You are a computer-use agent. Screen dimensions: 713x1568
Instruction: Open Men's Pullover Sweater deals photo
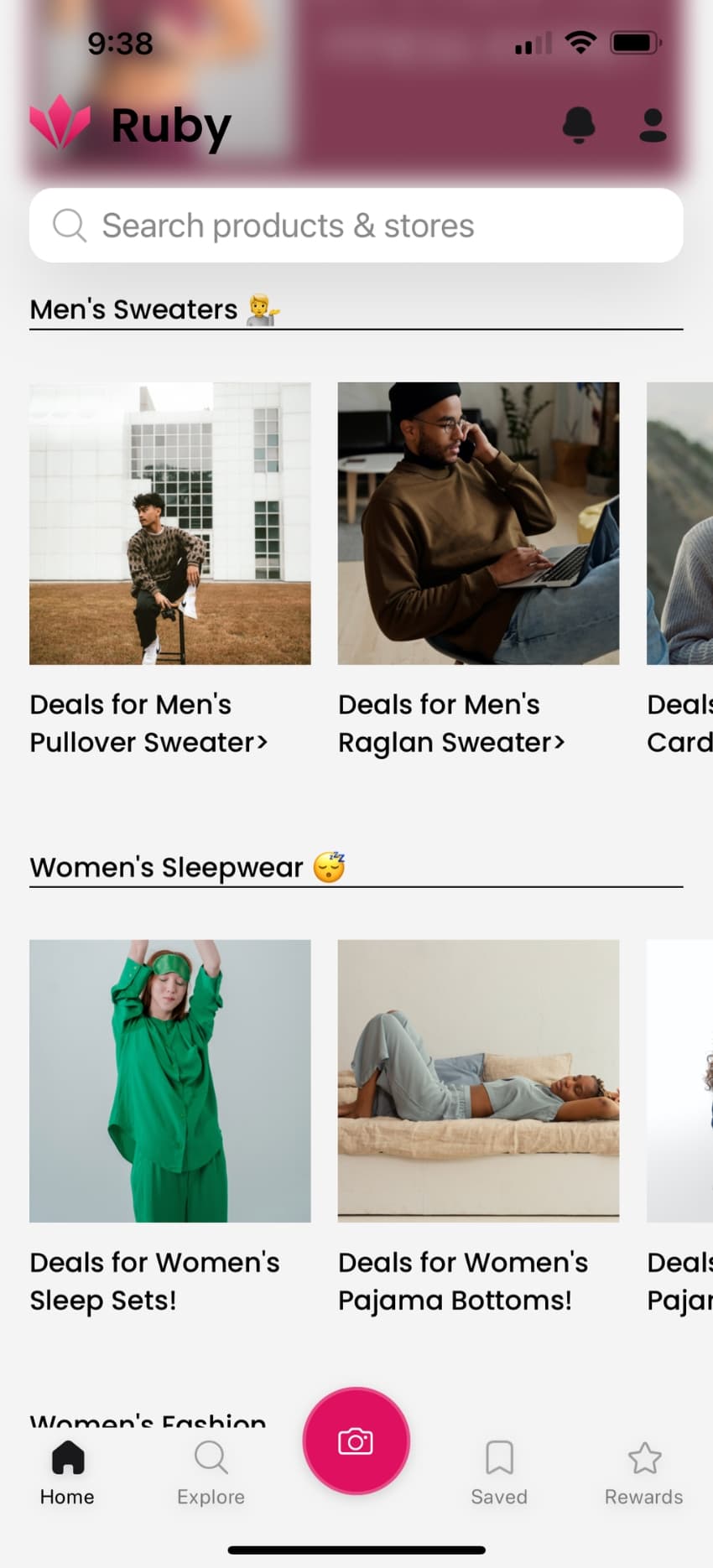coord(170,523)
